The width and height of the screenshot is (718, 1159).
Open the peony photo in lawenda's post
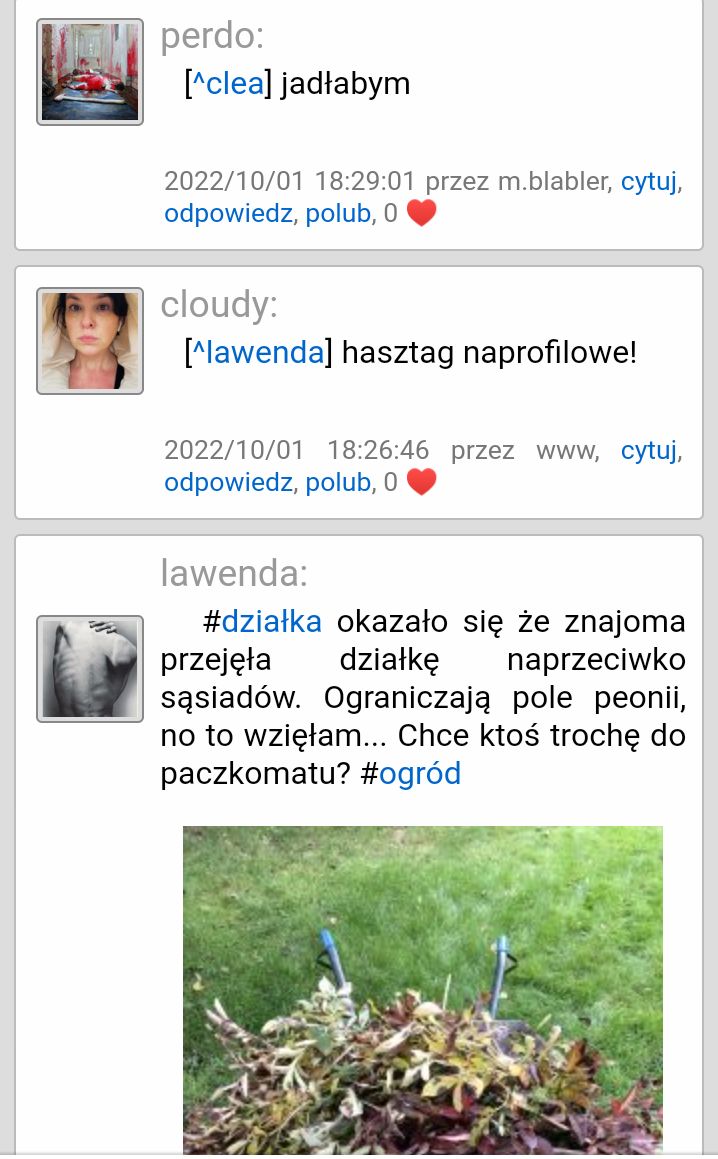(423, 990)
